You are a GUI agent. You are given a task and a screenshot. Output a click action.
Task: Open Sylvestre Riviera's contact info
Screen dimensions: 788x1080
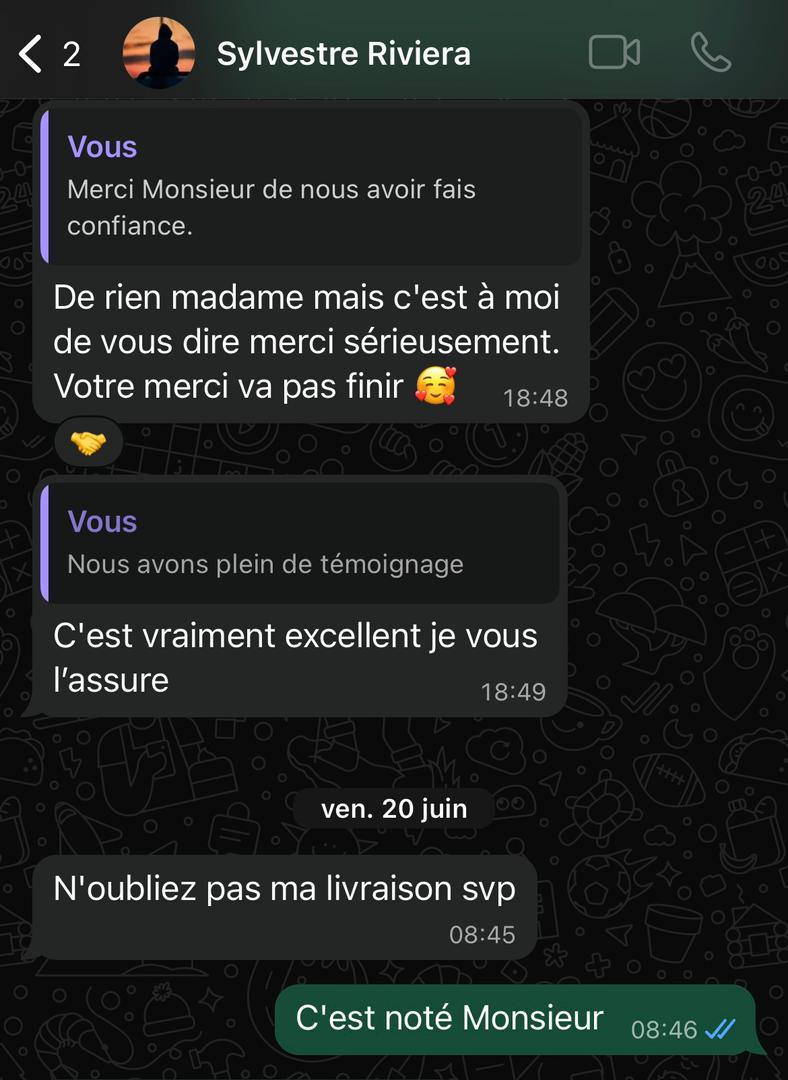click(343, 53)
